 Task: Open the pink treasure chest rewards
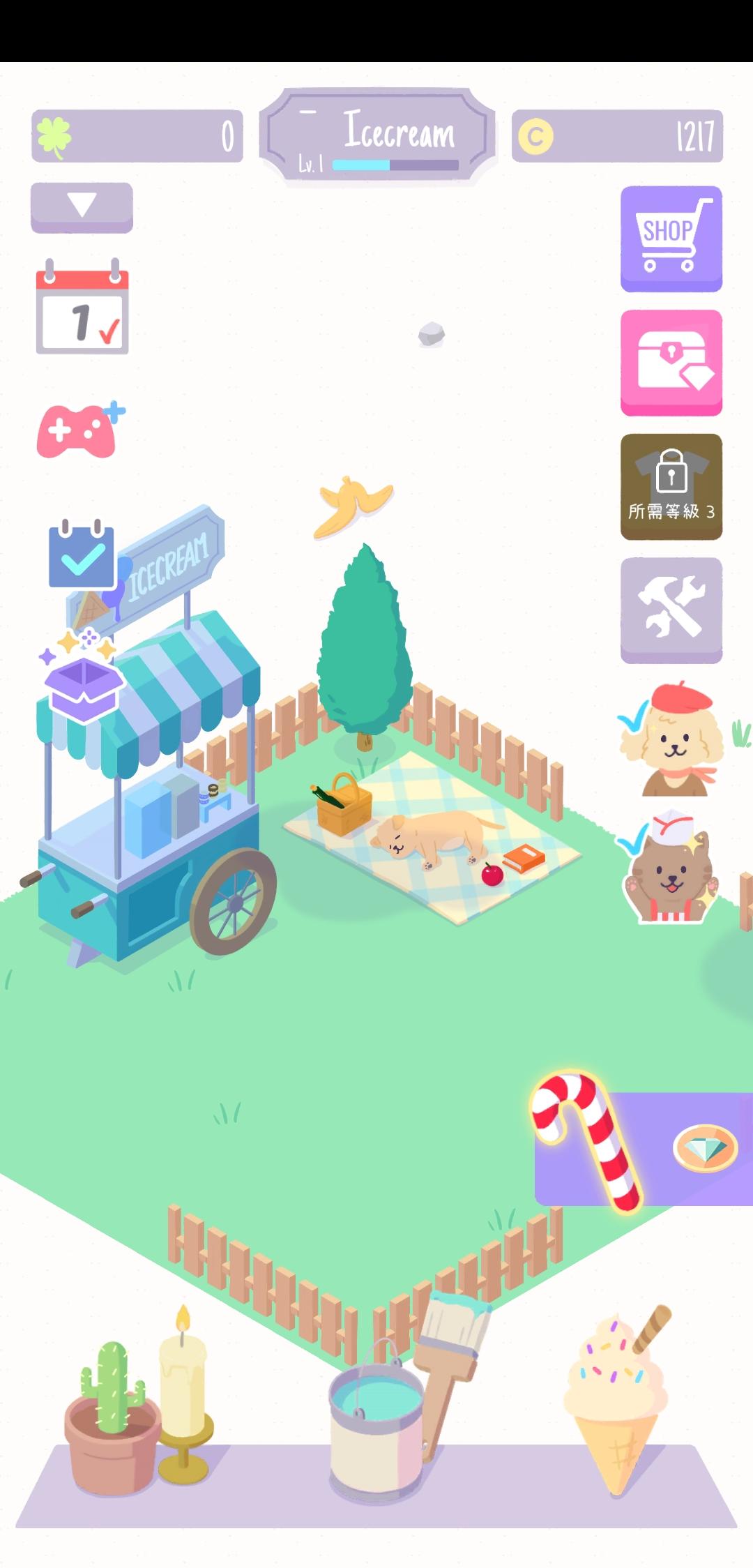coord(671,363)
